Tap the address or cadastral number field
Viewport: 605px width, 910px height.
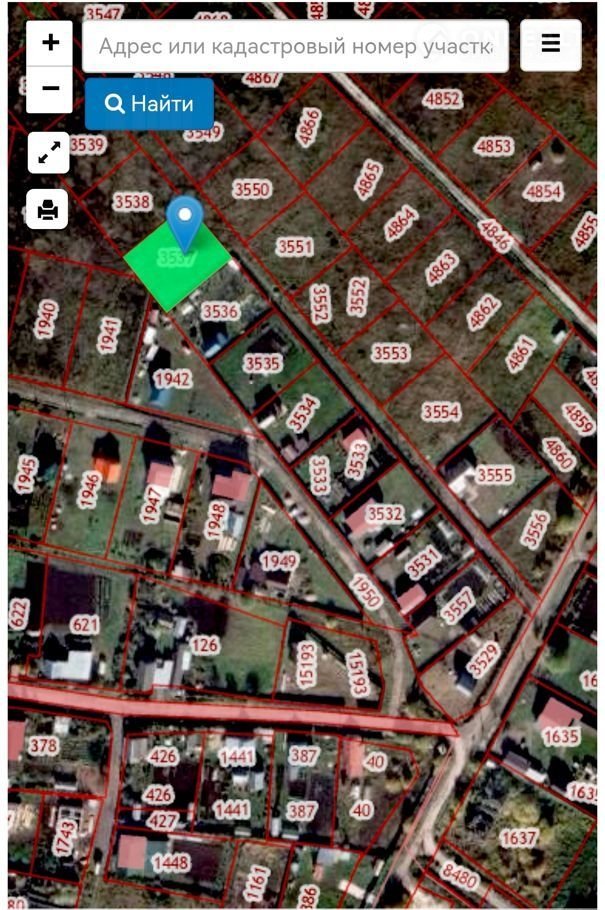coord(295,46)
